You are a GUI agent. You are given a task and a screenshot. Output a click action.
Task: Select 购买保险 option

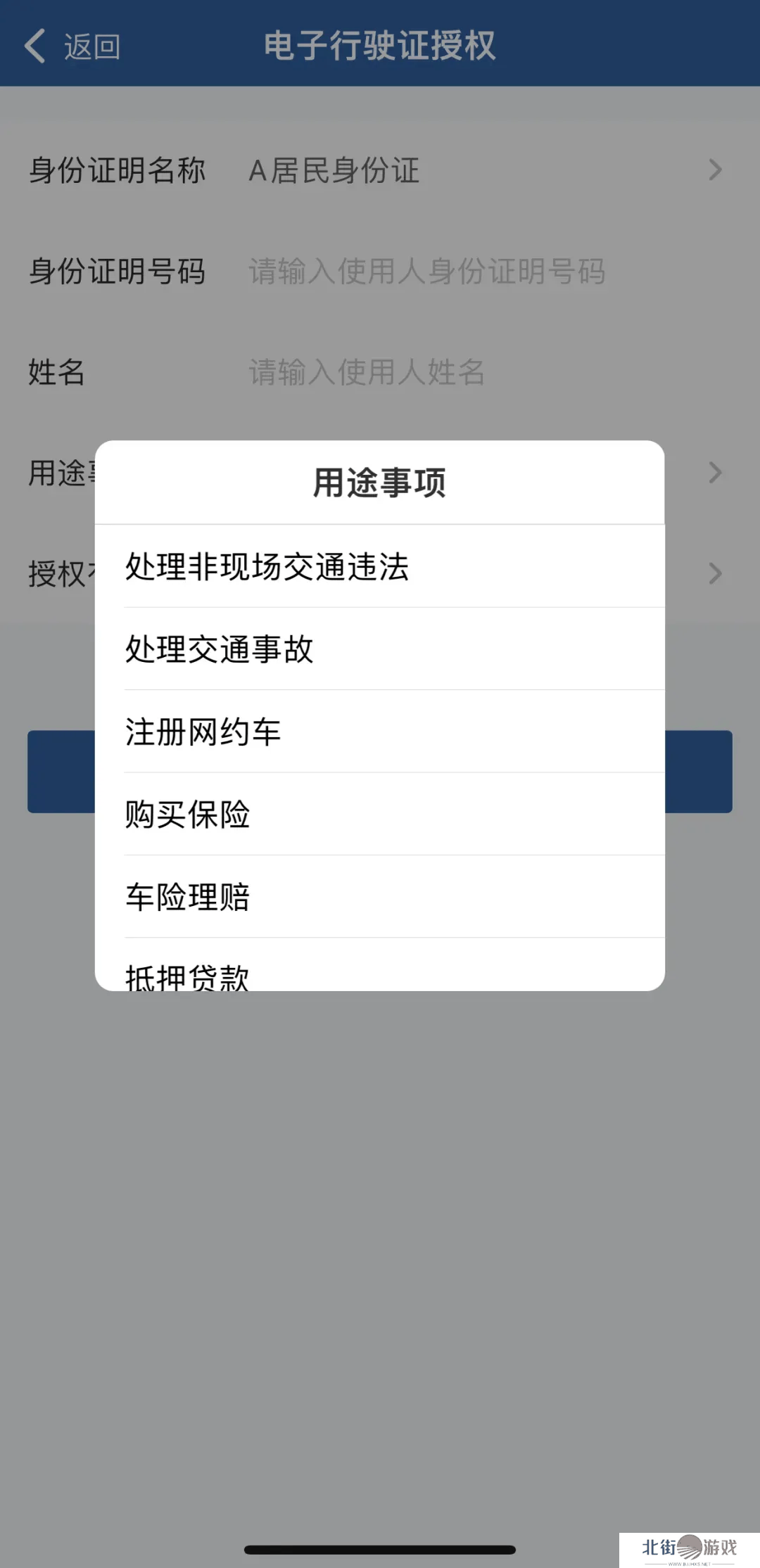tap(380, 814)
